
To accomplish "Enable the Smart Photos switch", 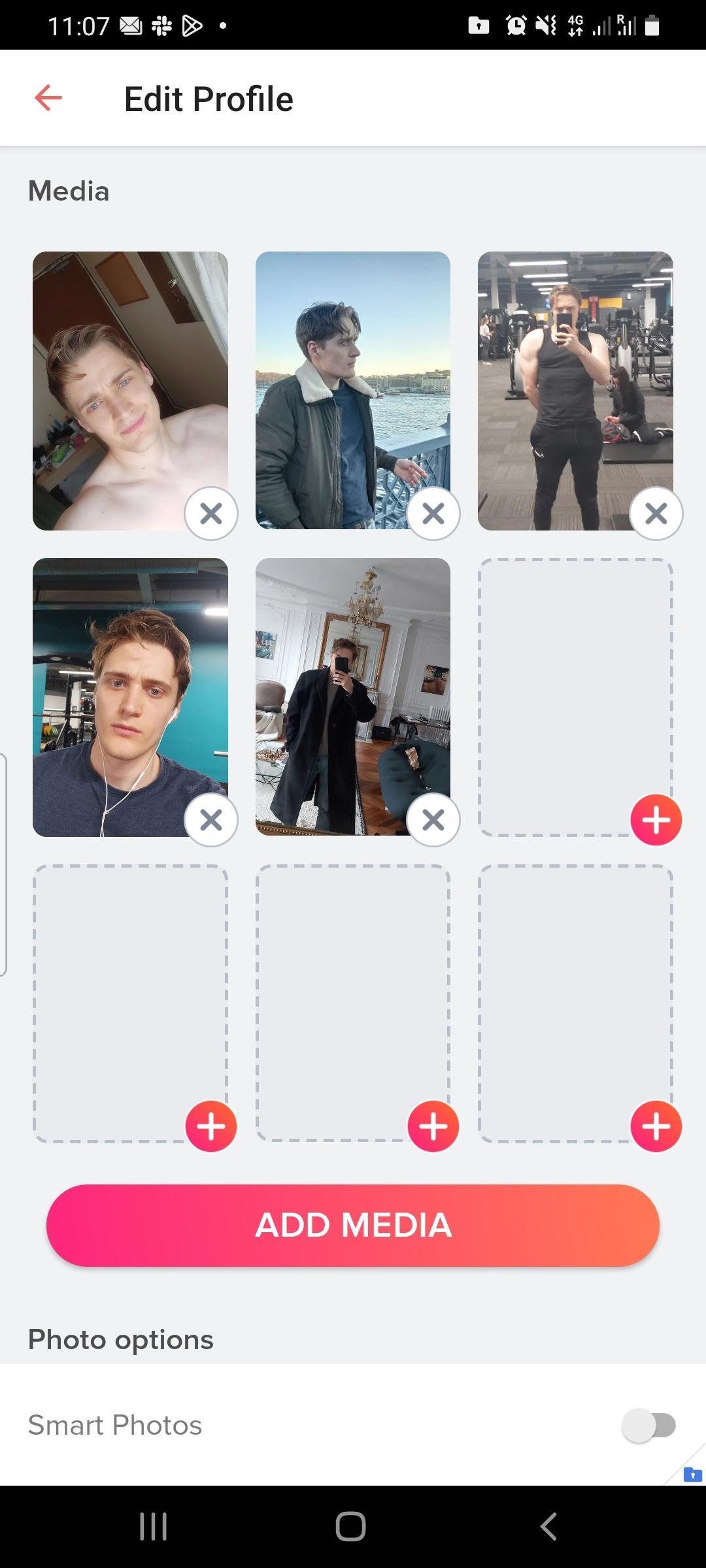I will (648, 1425).
